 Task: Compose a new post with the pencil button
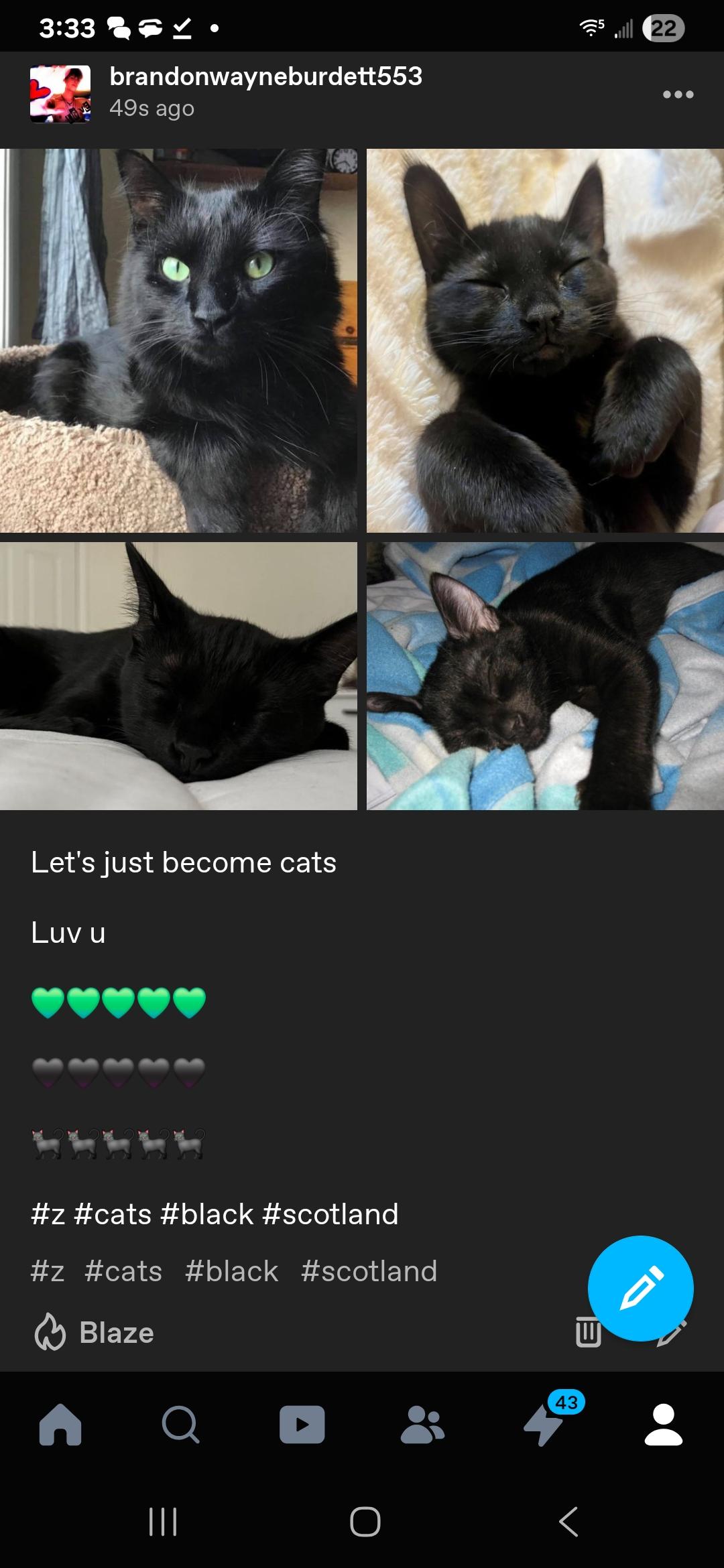click(641, 1288)
